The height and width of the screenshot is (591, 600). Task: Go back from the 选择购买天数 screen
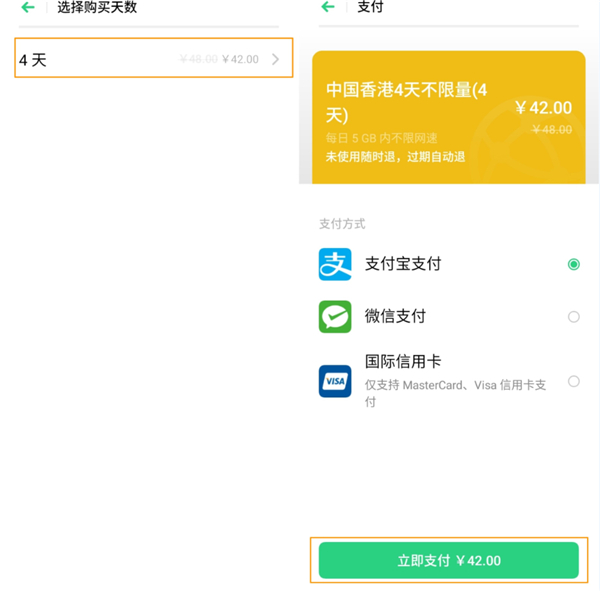pos(27,8)
